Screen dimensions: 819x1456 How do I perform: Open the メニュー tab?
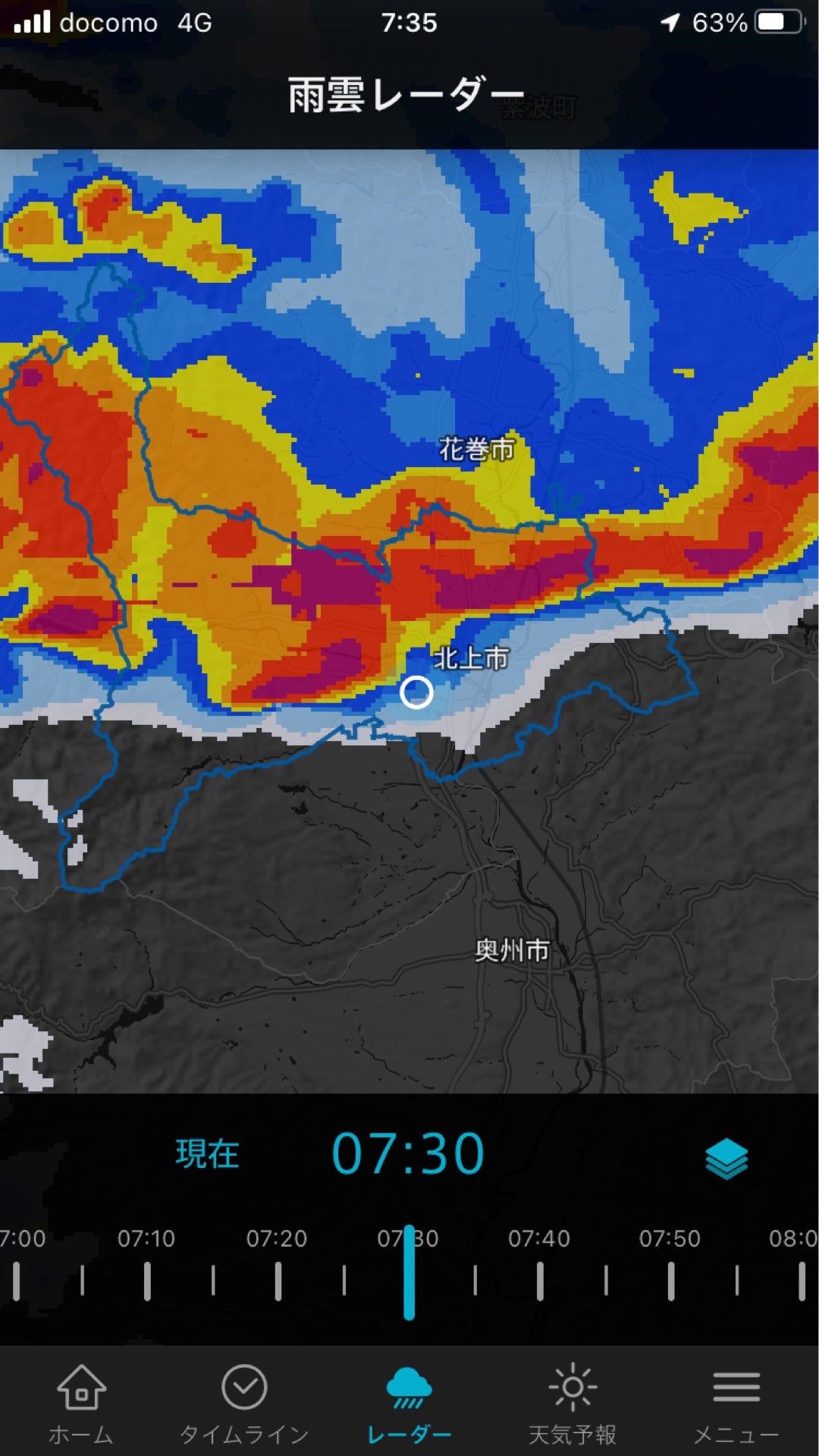pos(736,1403)
